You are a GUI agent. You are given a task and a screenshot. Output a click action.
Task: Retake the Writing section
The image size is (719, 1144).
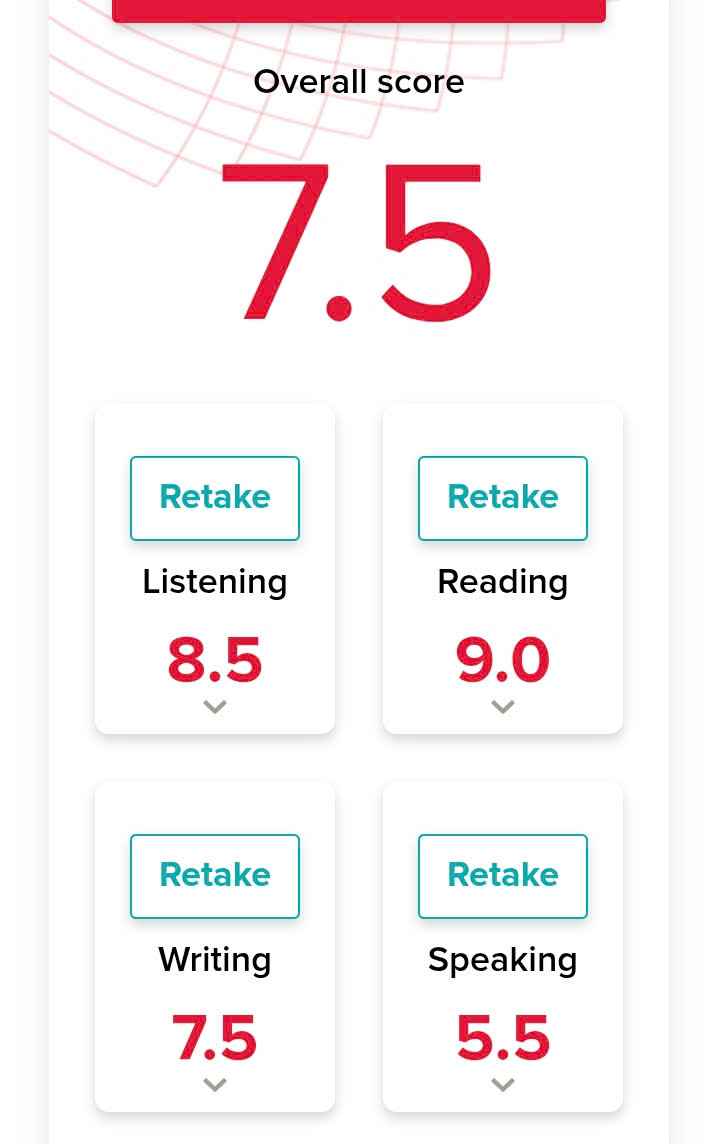pyautogui.click(x=215, y=876)
